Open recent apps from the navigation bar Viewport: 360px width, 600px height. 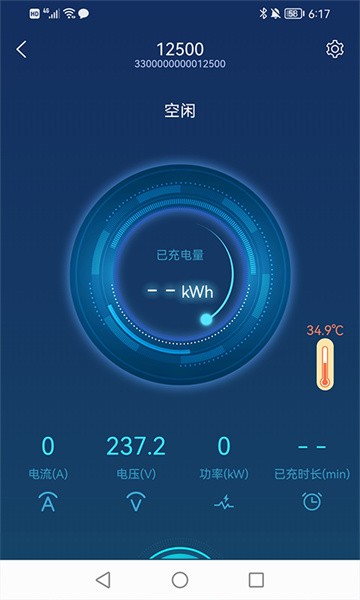(x=256, y=580)
